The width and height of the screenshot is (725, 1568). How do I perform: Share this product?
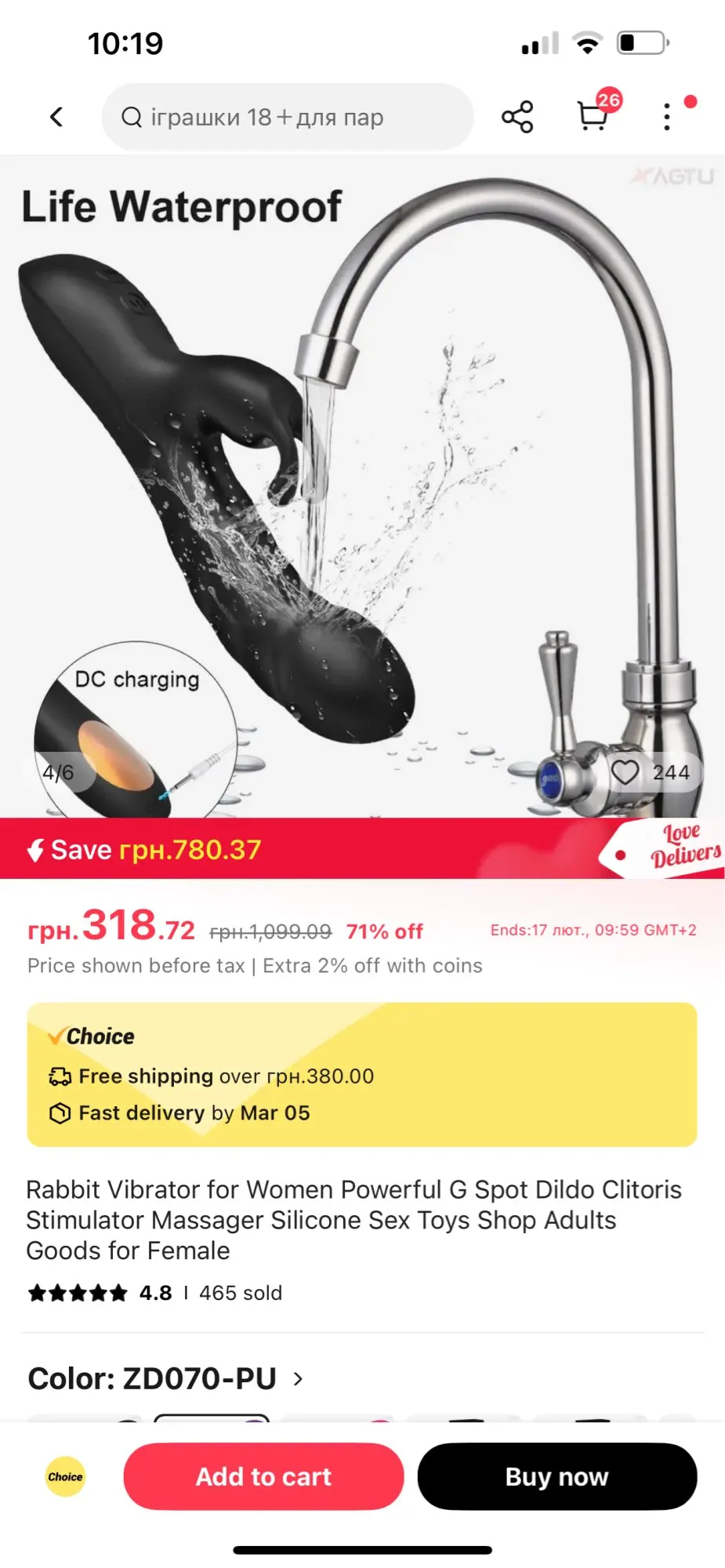517,117
